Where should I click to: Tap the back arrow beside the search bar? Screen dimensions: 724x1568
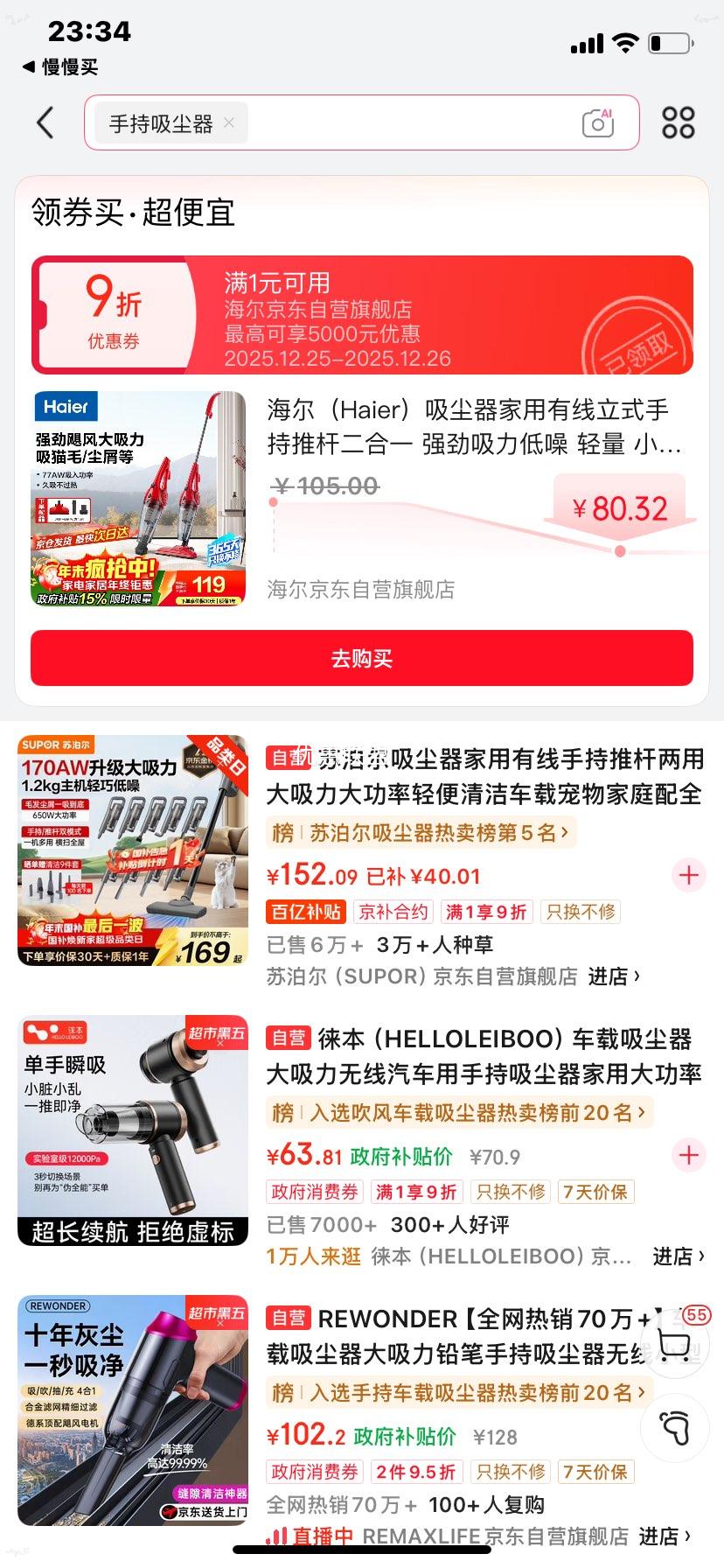click(x=45, y=122)
